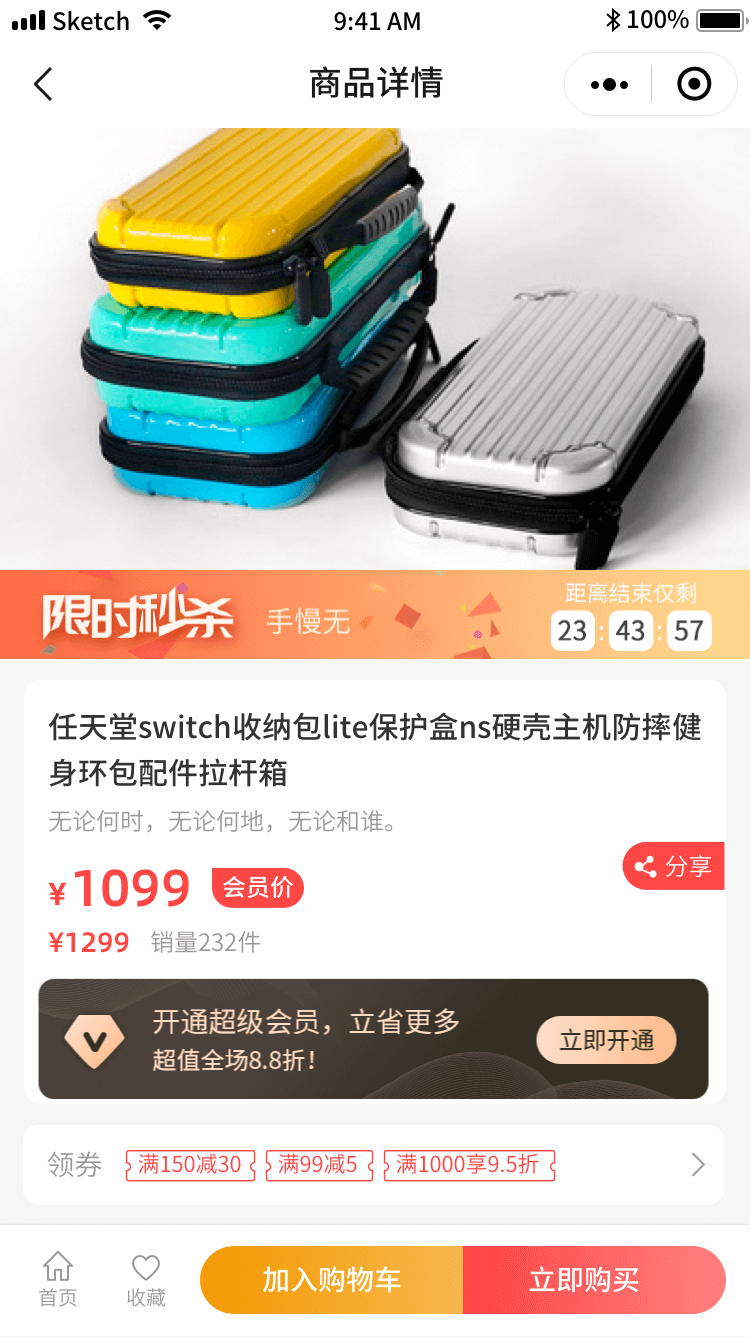Go back from the product details page
The height and width of the screenshot is (1337, 750).
click(43, 84)
